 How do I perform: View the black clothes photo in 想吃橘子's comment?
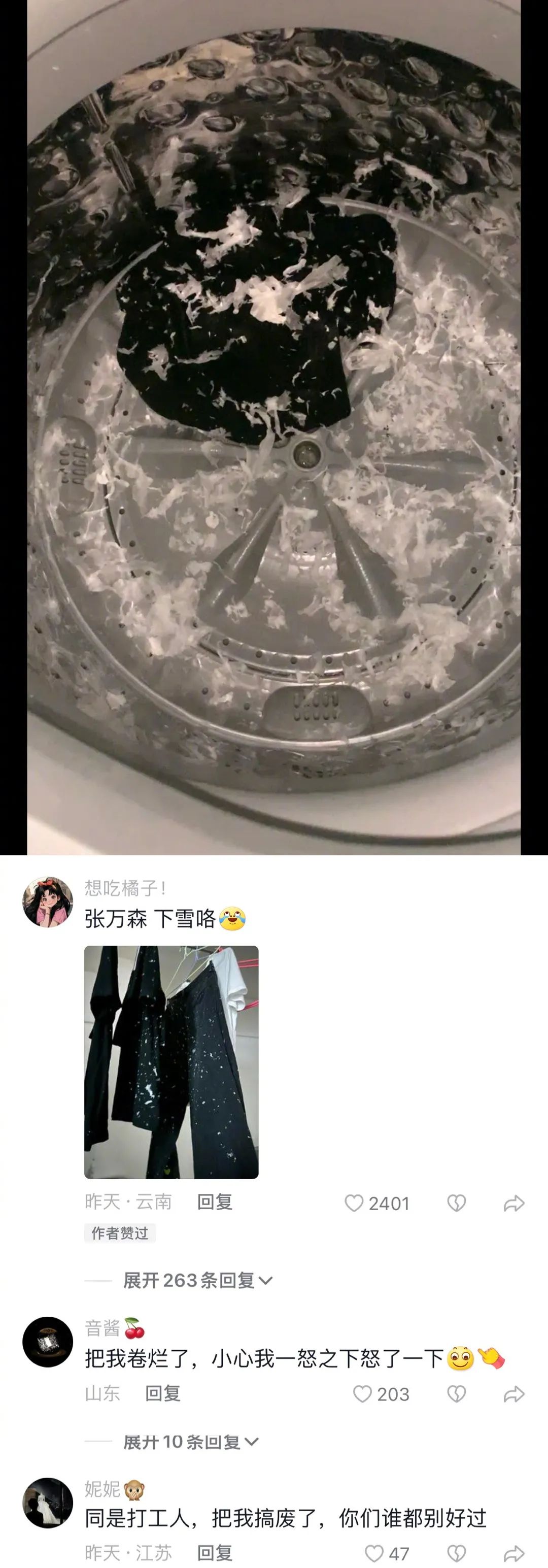coord(171,1061)
